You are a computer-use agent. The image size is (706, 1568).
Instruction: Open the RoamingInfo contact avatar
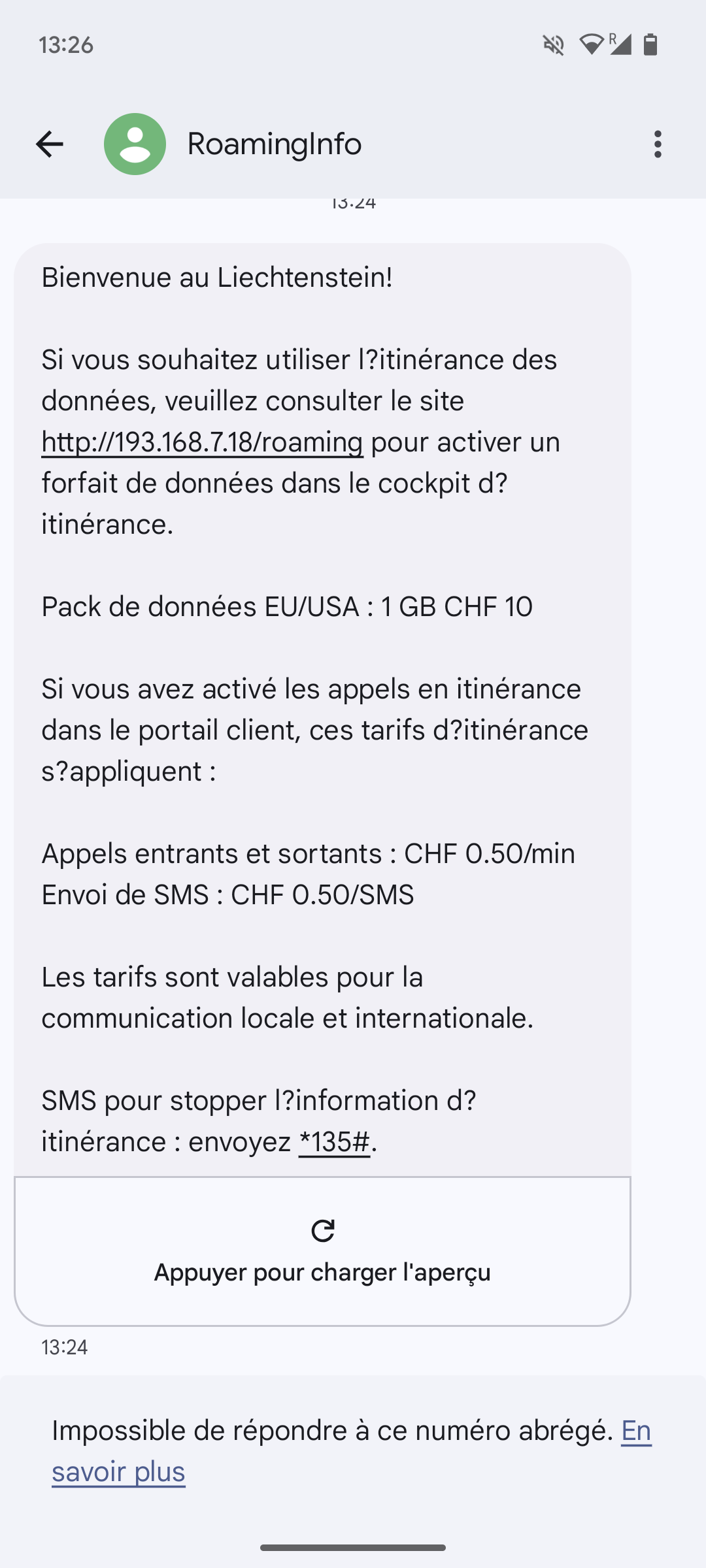click(x=135, y=144)
